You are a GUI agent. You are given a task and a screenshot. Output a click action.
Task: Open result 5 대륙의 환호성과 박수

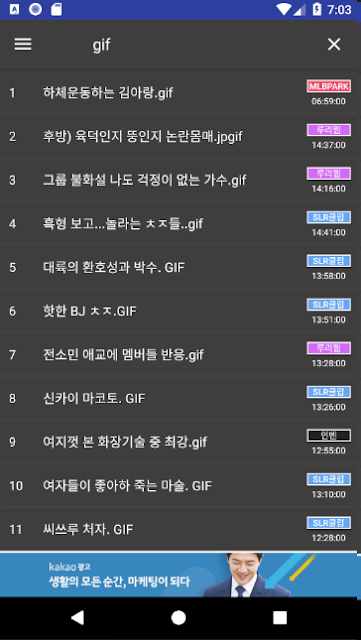tap(180, 267)
